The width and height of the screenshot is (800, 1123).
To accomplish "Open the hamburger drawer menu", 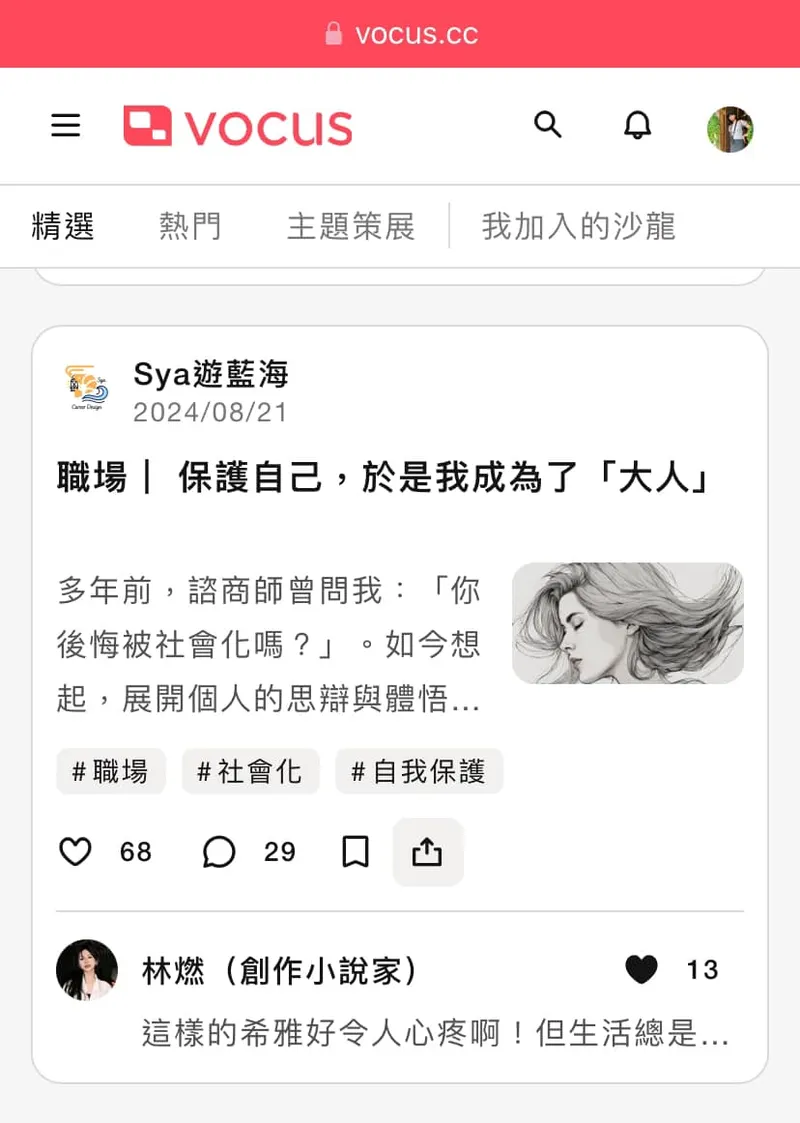I will [x=66, y=126].
